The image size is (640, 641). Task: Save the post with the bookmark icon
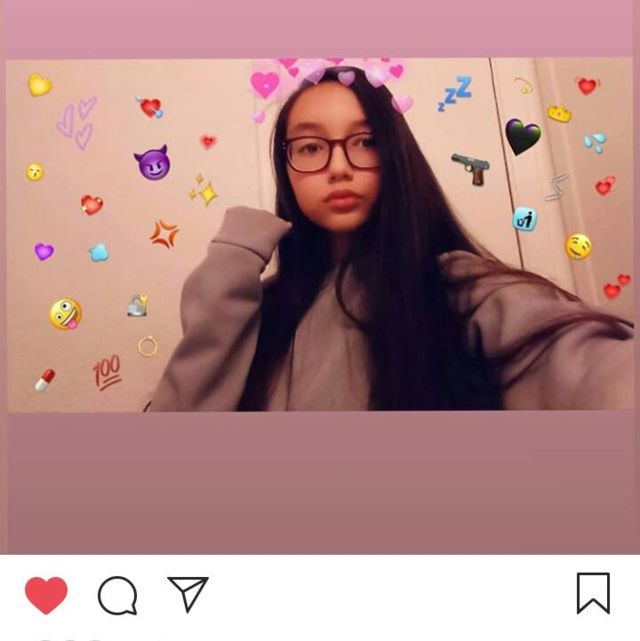point(593,594)
